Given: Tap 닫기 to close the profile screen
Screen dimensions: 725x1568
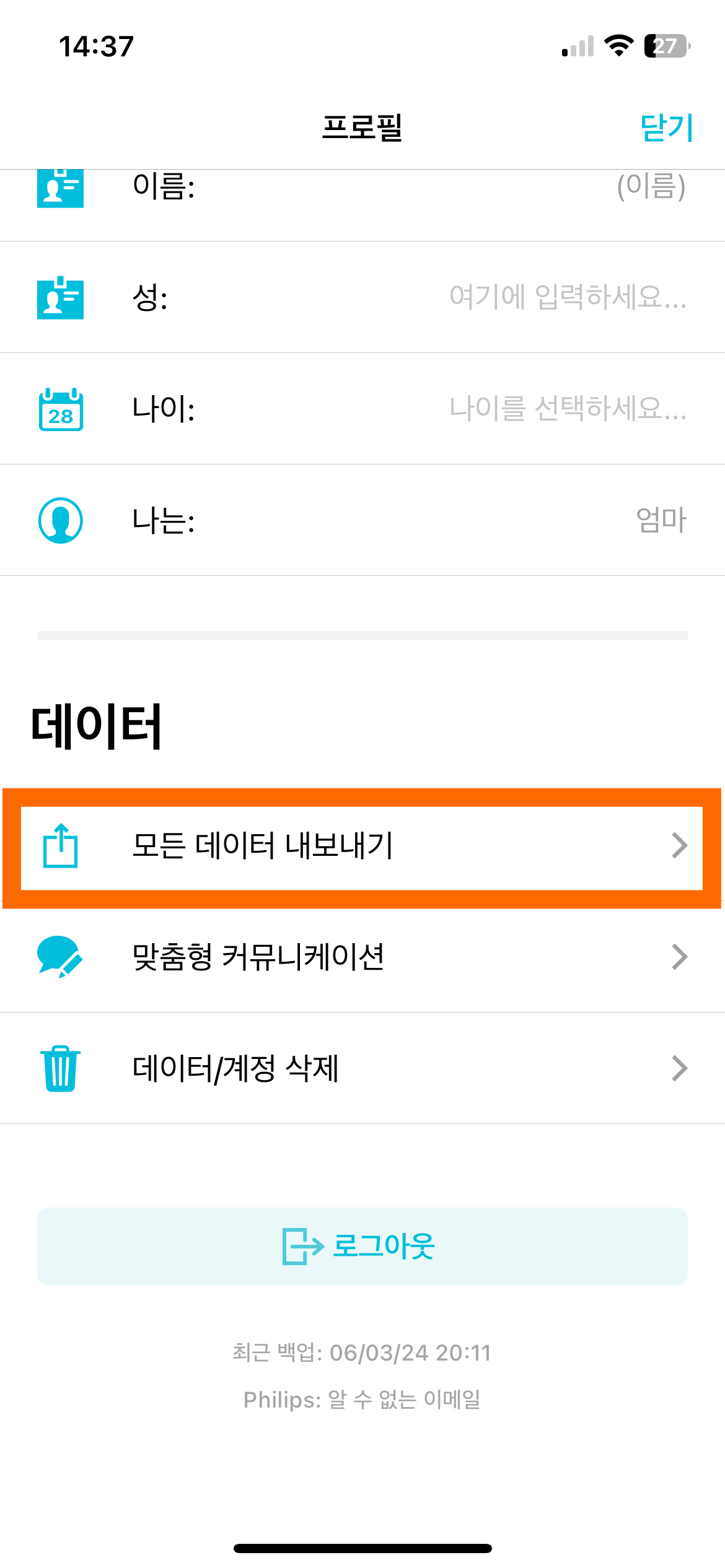Looking at the screenshot, I should pyautogui.click(x=666, y=128).
